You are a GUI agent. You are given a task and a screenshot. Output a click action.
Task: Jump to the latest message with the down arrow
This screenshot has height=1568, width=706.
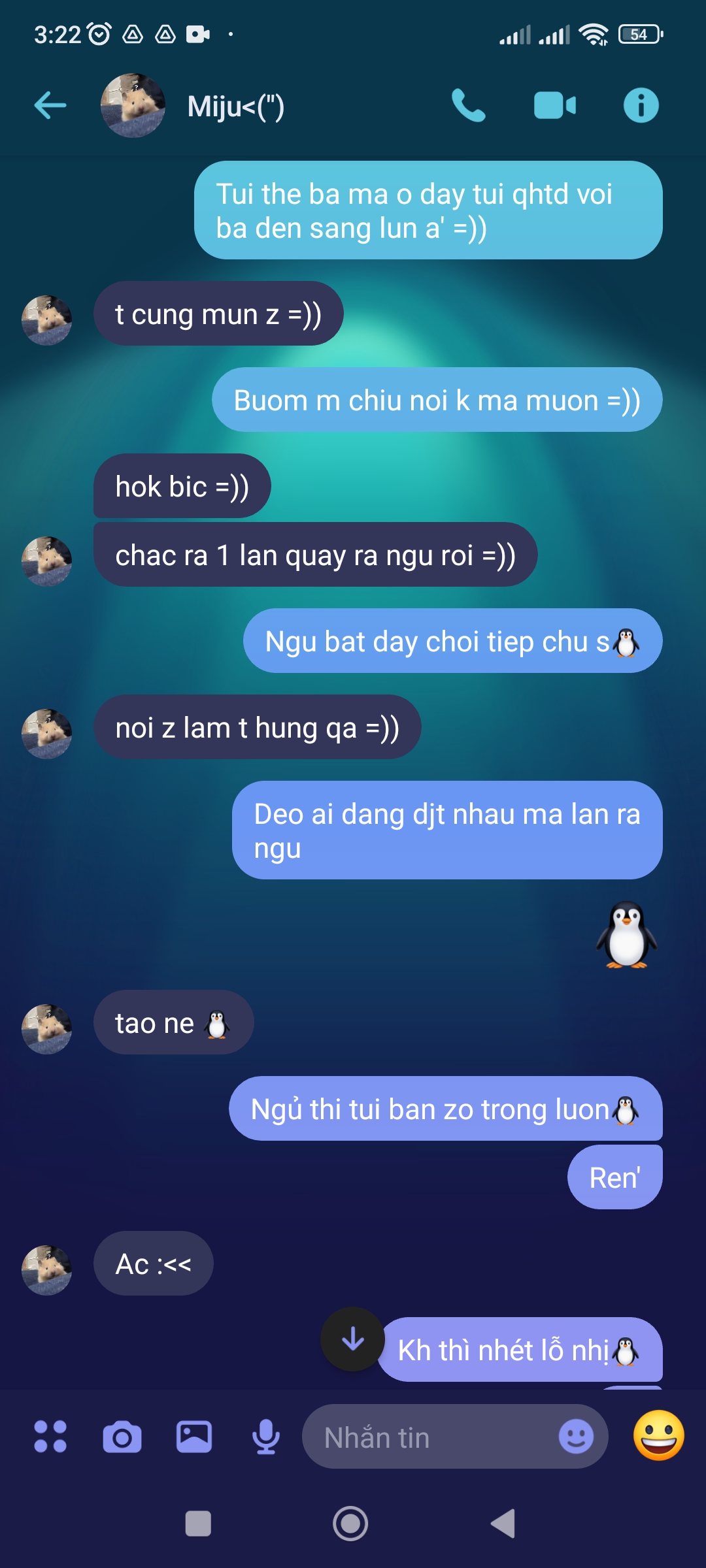353,1339
